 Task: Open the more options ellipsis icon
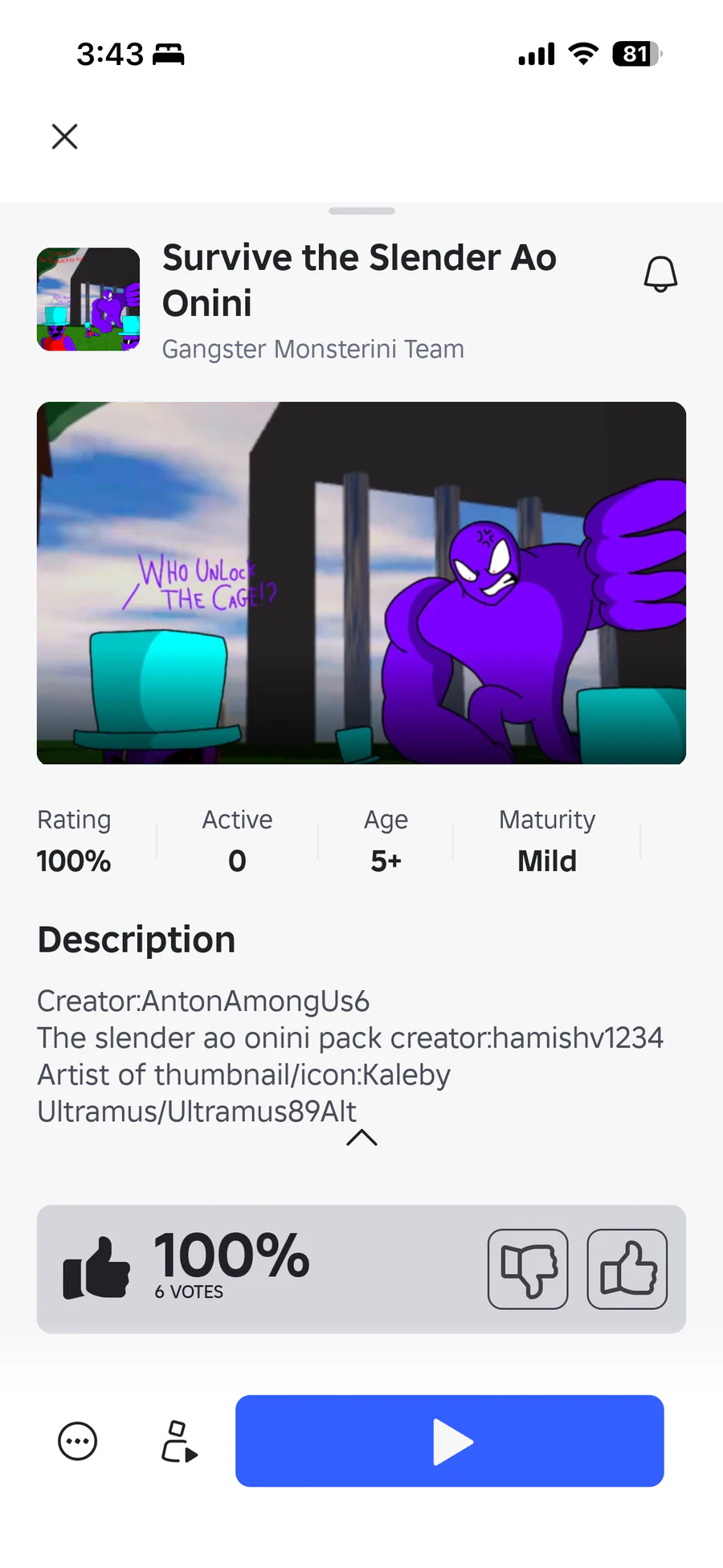[77, 1441]
